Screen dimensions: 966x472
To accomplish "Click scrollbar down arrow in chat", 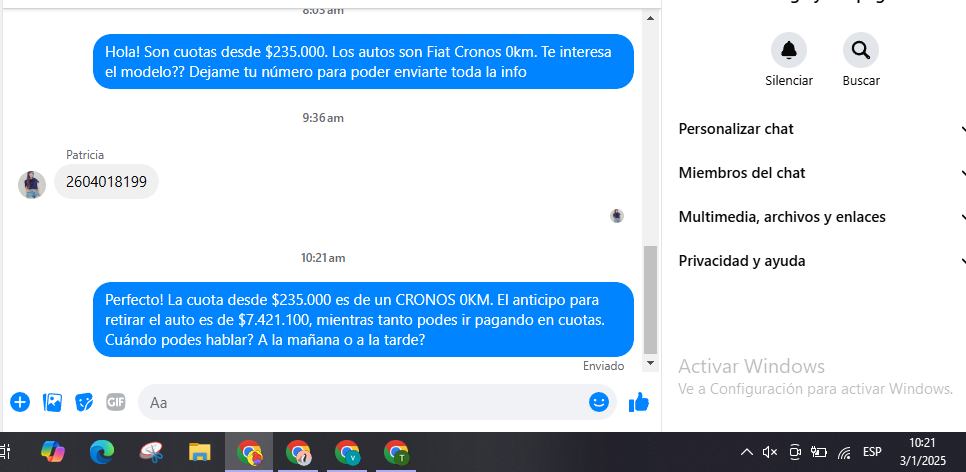I will point(651,363).
